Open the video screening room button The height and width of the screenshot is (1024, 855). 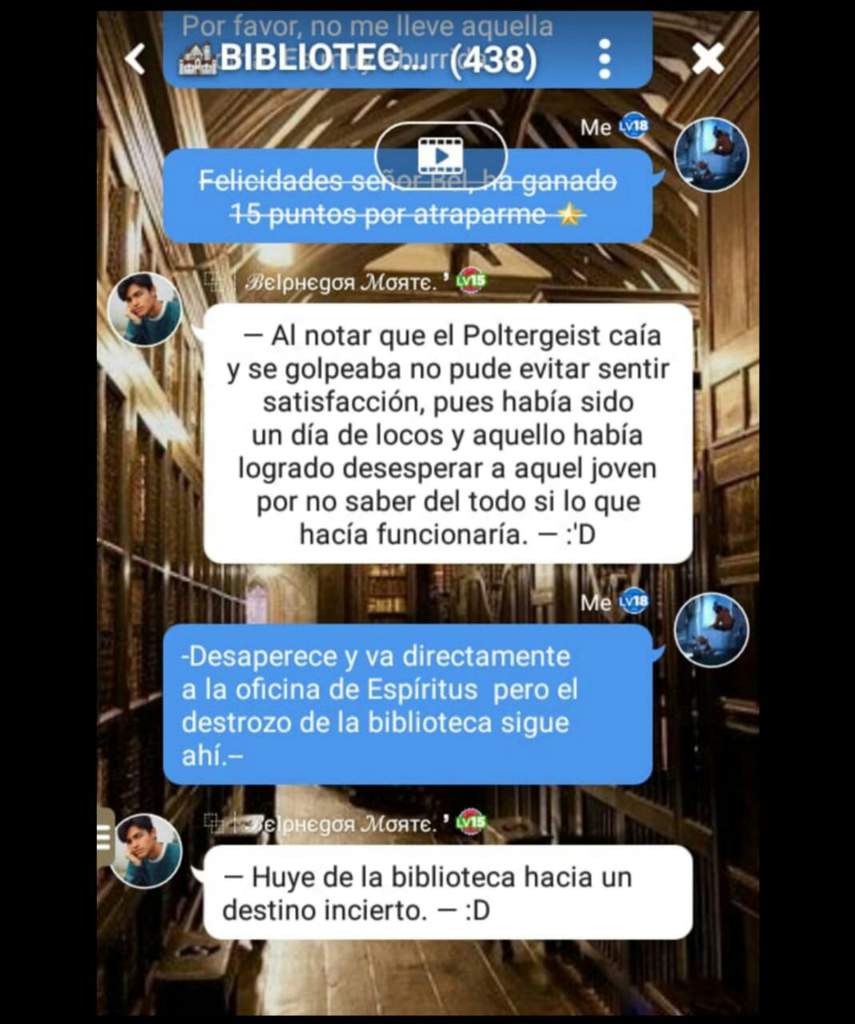440,155
